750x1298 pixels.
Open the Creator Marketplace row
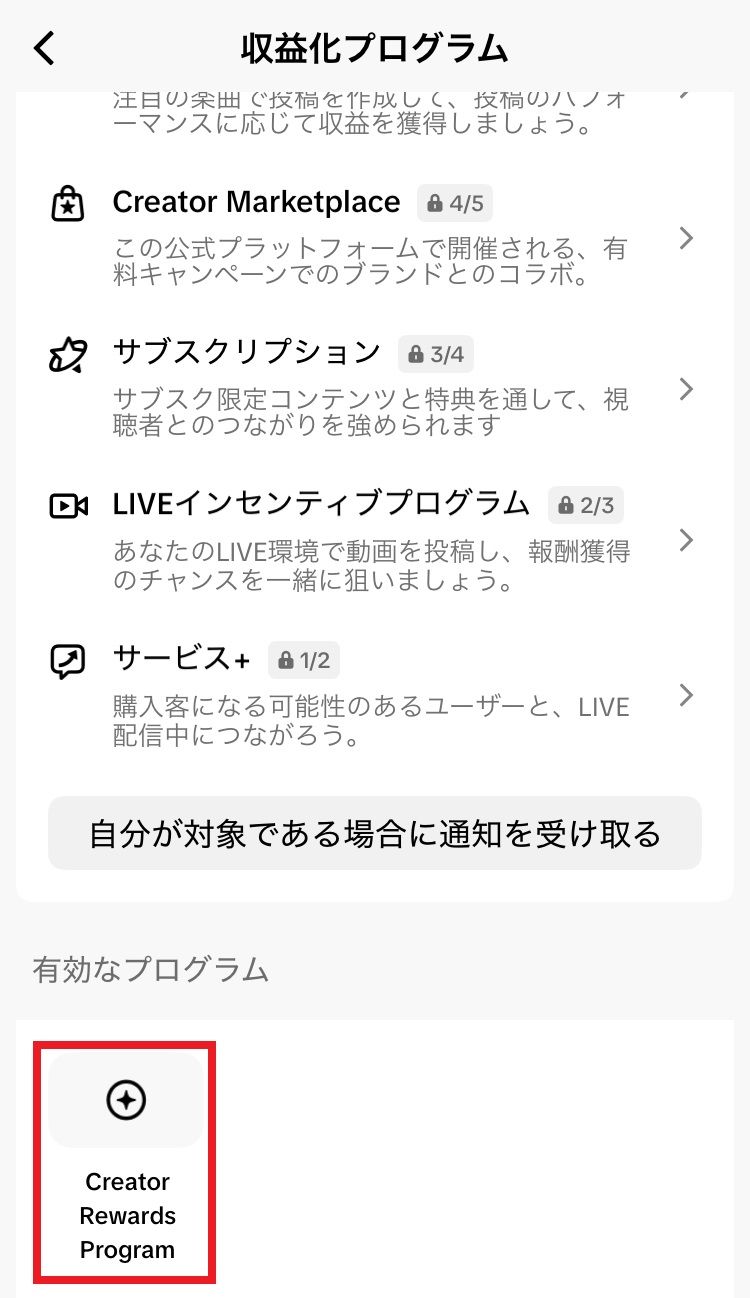point(372,238)
